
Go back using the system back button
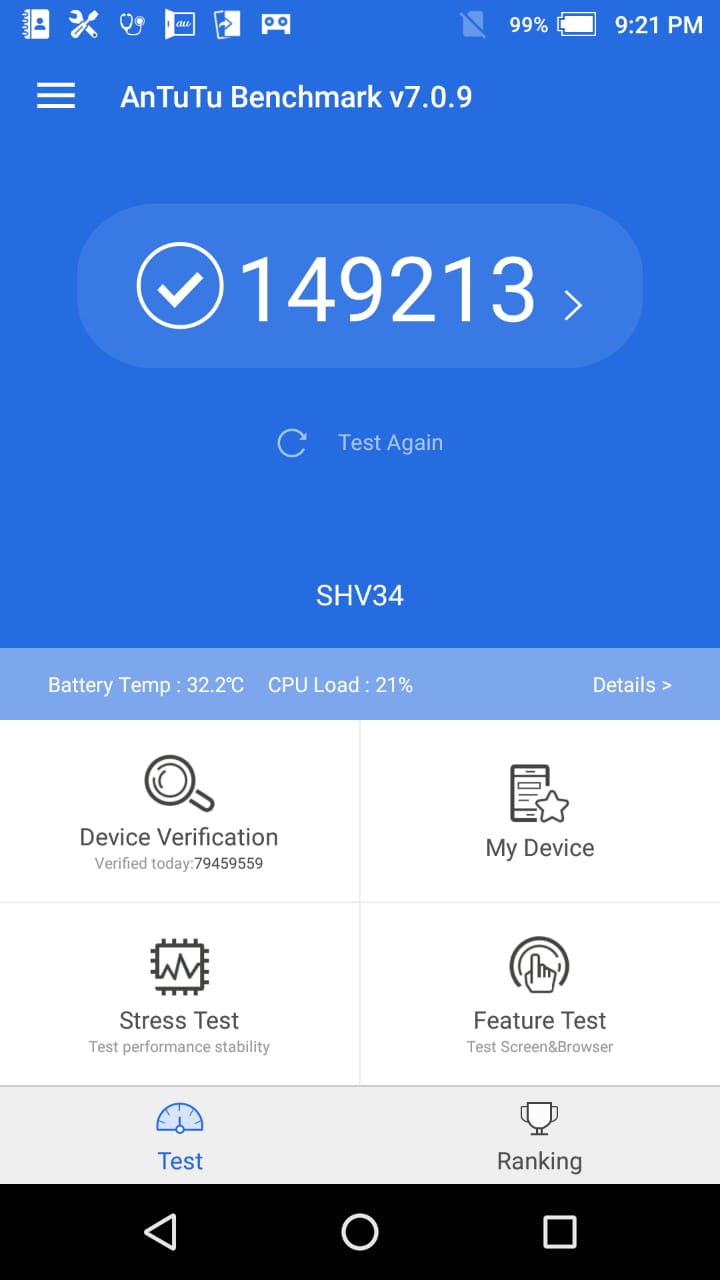(160, 1232)
